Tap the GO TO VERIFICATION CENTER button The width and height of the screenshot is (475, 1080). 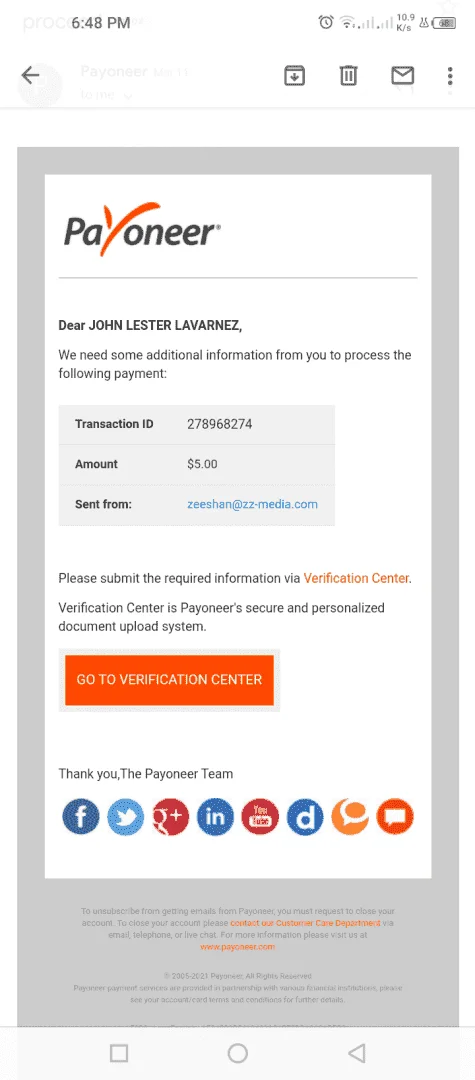(x=169, y=680)
